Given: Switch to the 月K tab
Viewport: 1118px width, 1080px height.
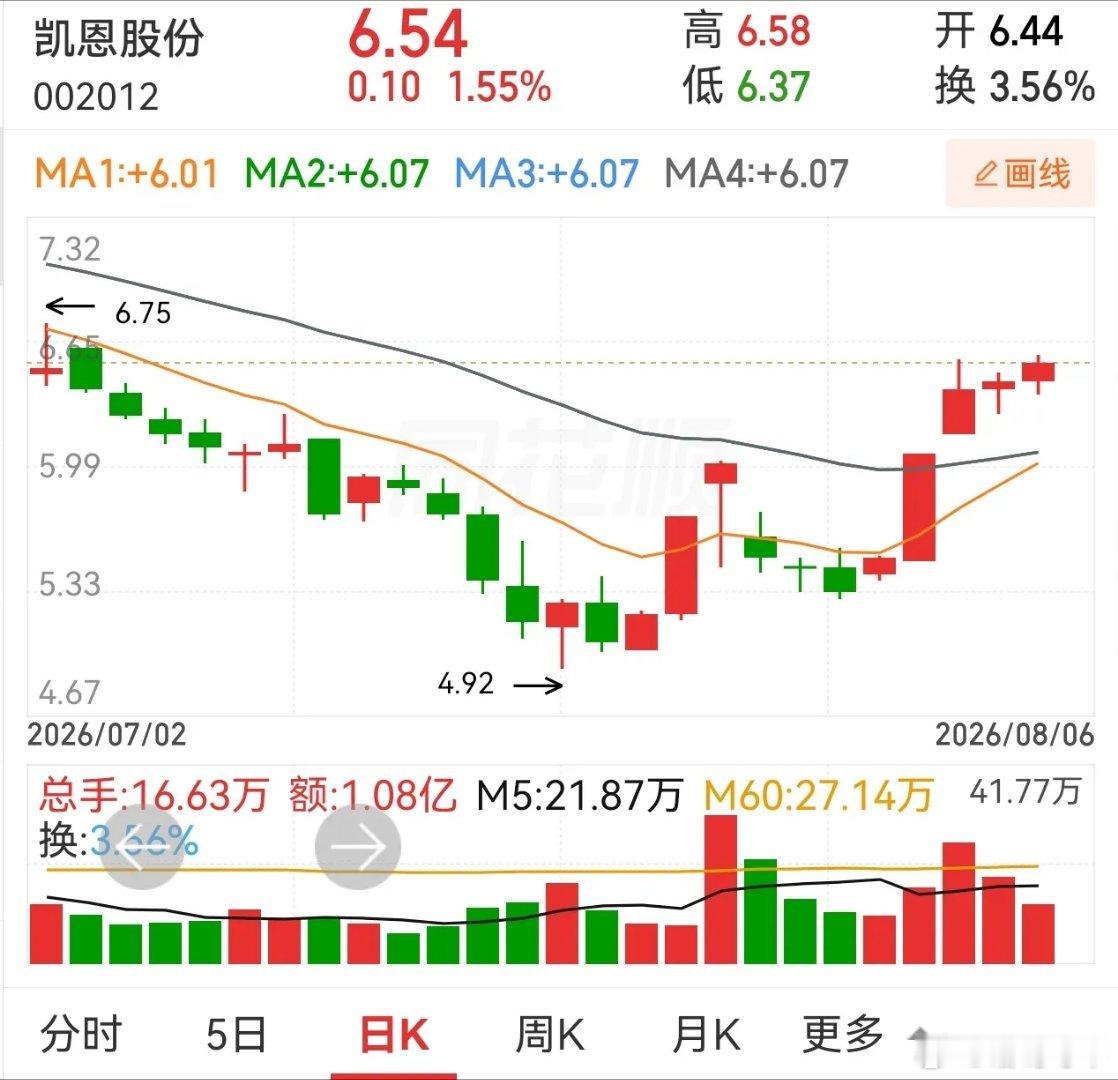Looking at the screenshot, I should (x=706, y=1034).
